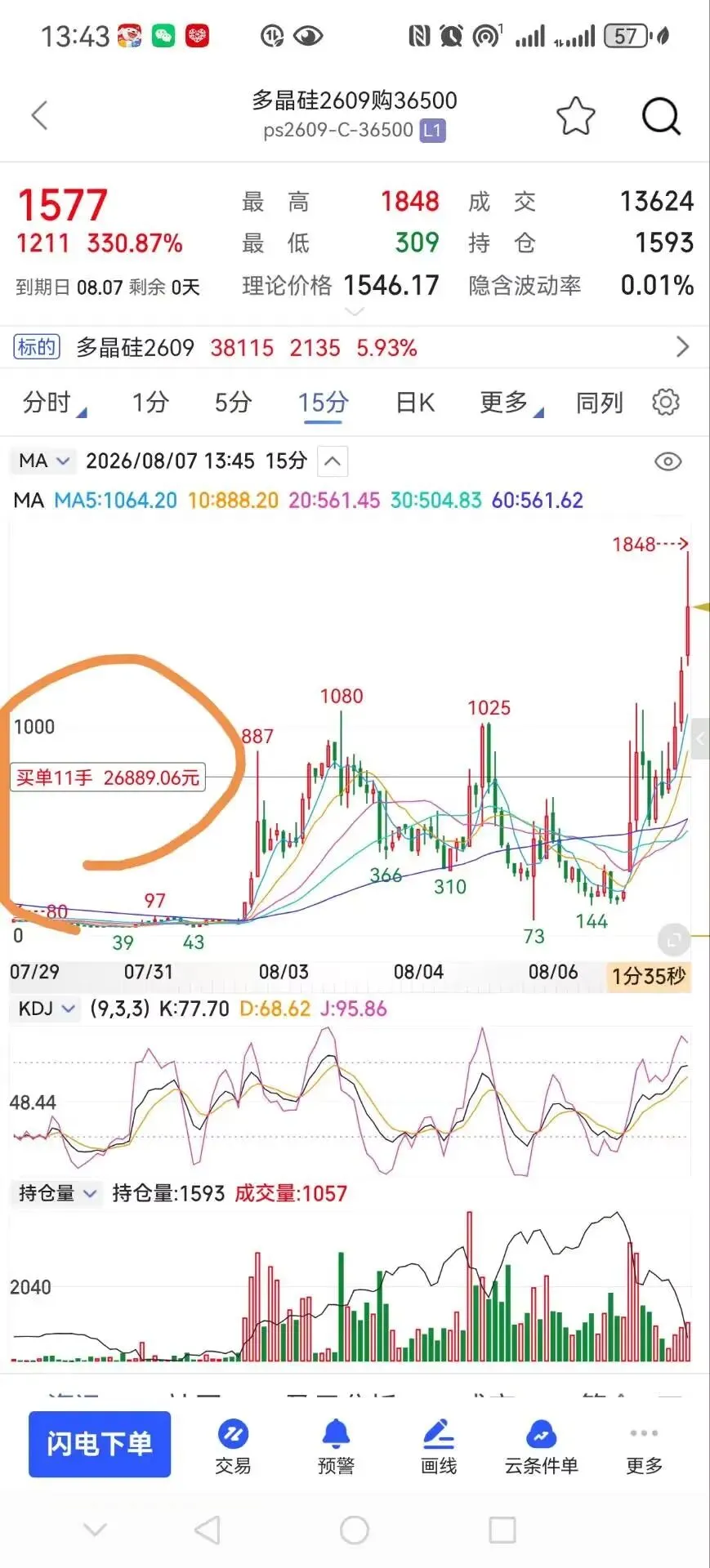Go back using the top-left arrow
Screen dimensions: 710x1568
click(39, 115)
